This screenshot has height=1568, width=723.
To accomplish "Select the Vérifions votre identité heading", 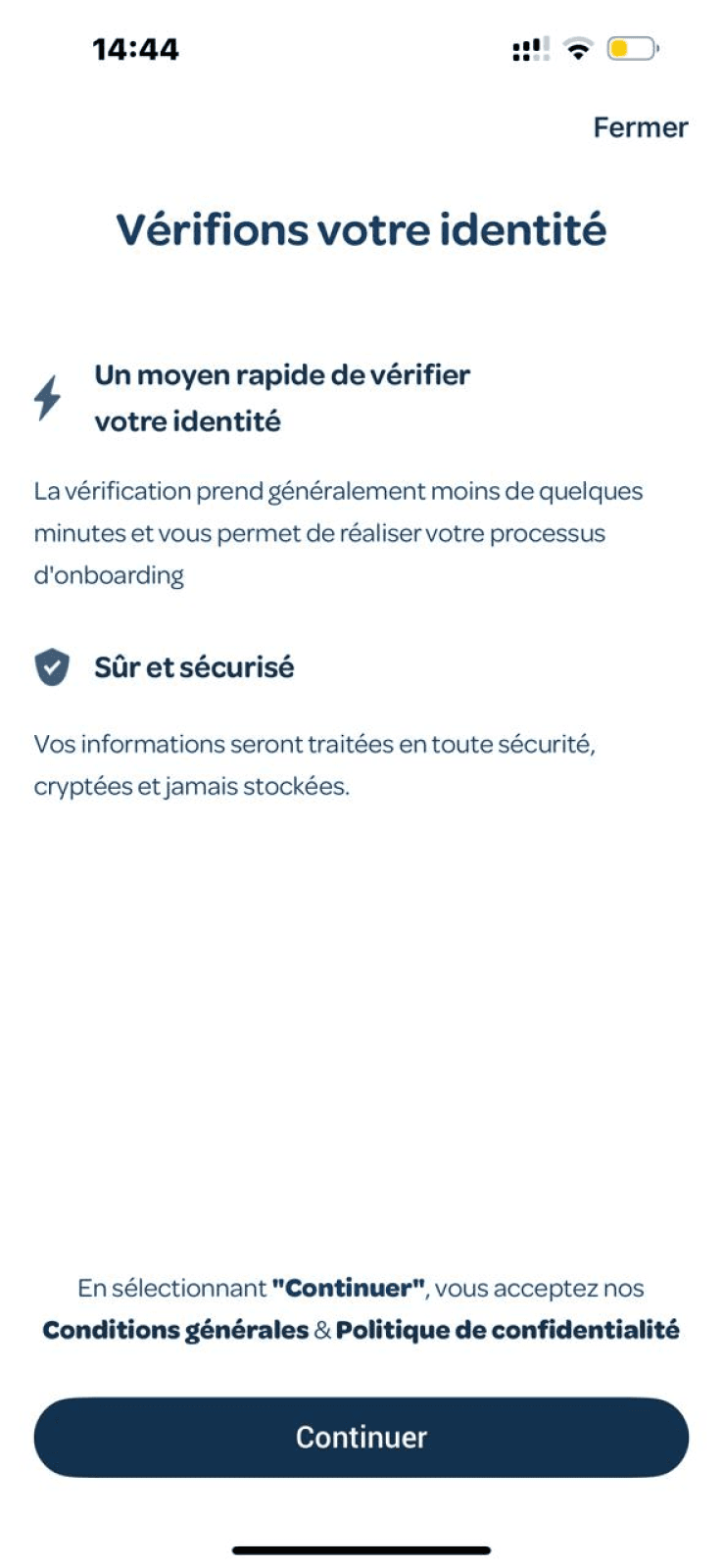I will pos(361,229).
